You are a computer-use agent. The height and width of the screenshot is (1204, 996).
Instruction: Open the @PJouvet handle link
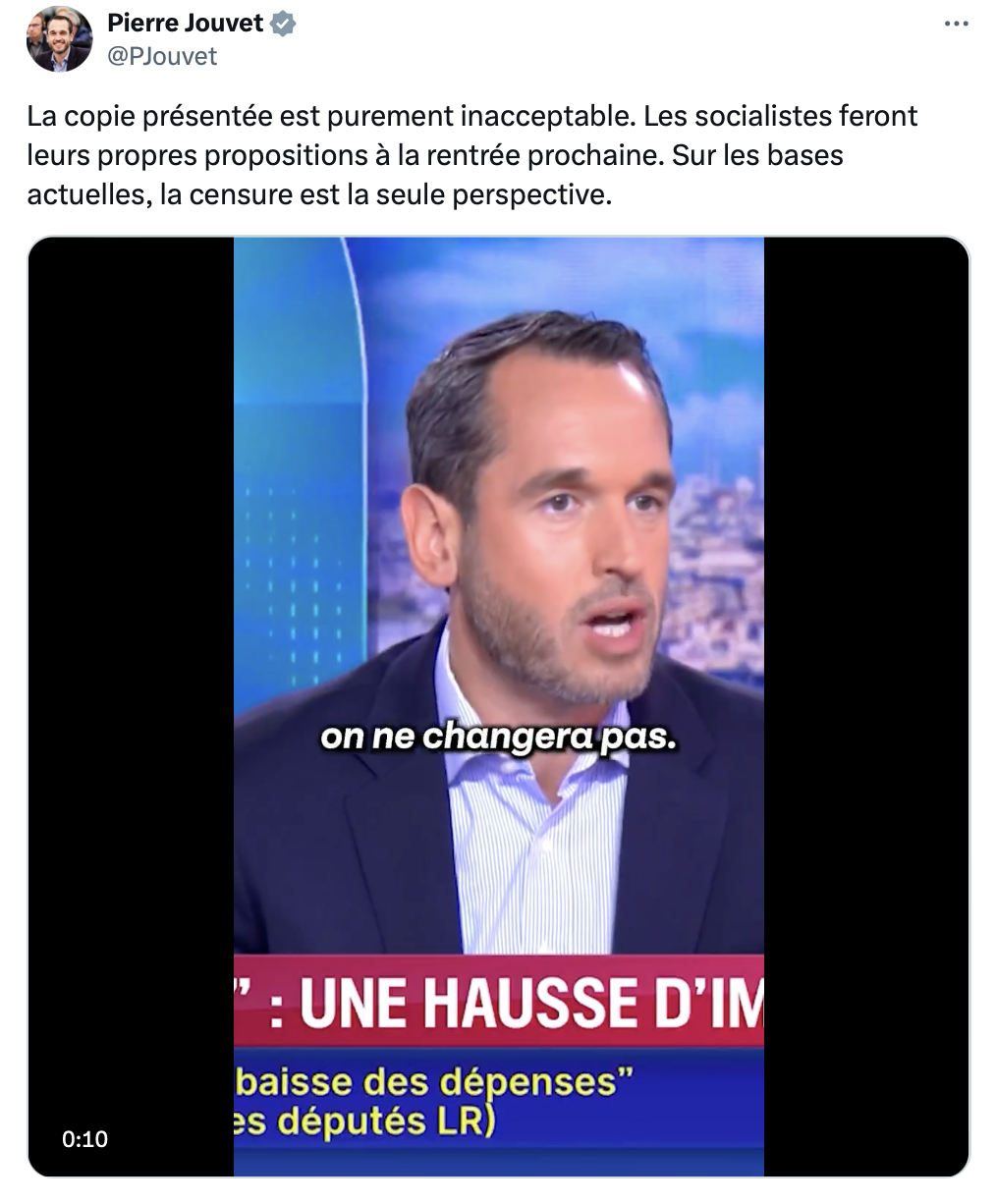pyautogui.click(x=162, y=56)
